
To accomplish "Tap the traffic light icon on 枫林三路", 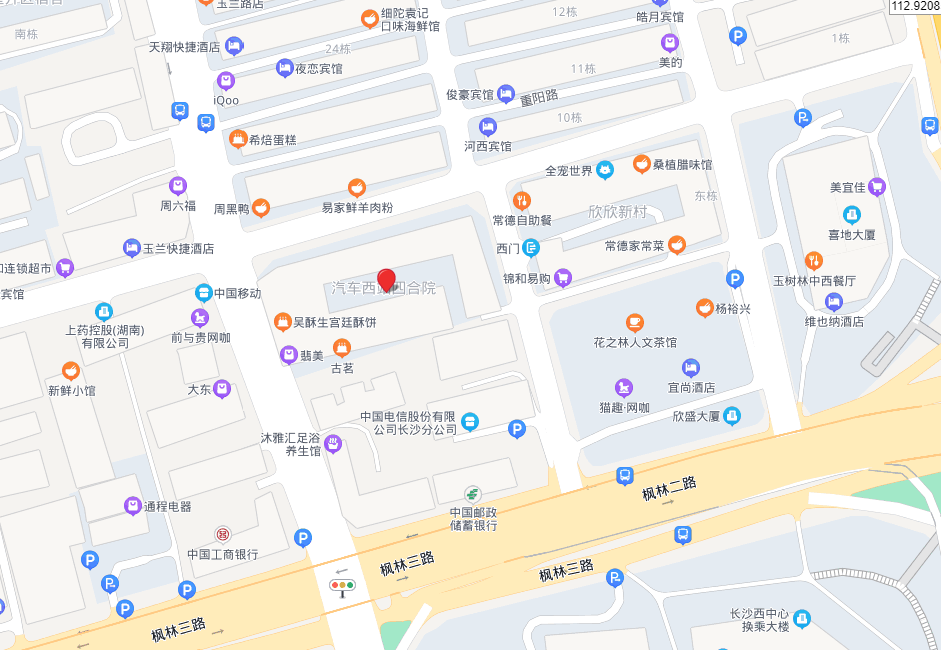I will click(x=343, y=587).
